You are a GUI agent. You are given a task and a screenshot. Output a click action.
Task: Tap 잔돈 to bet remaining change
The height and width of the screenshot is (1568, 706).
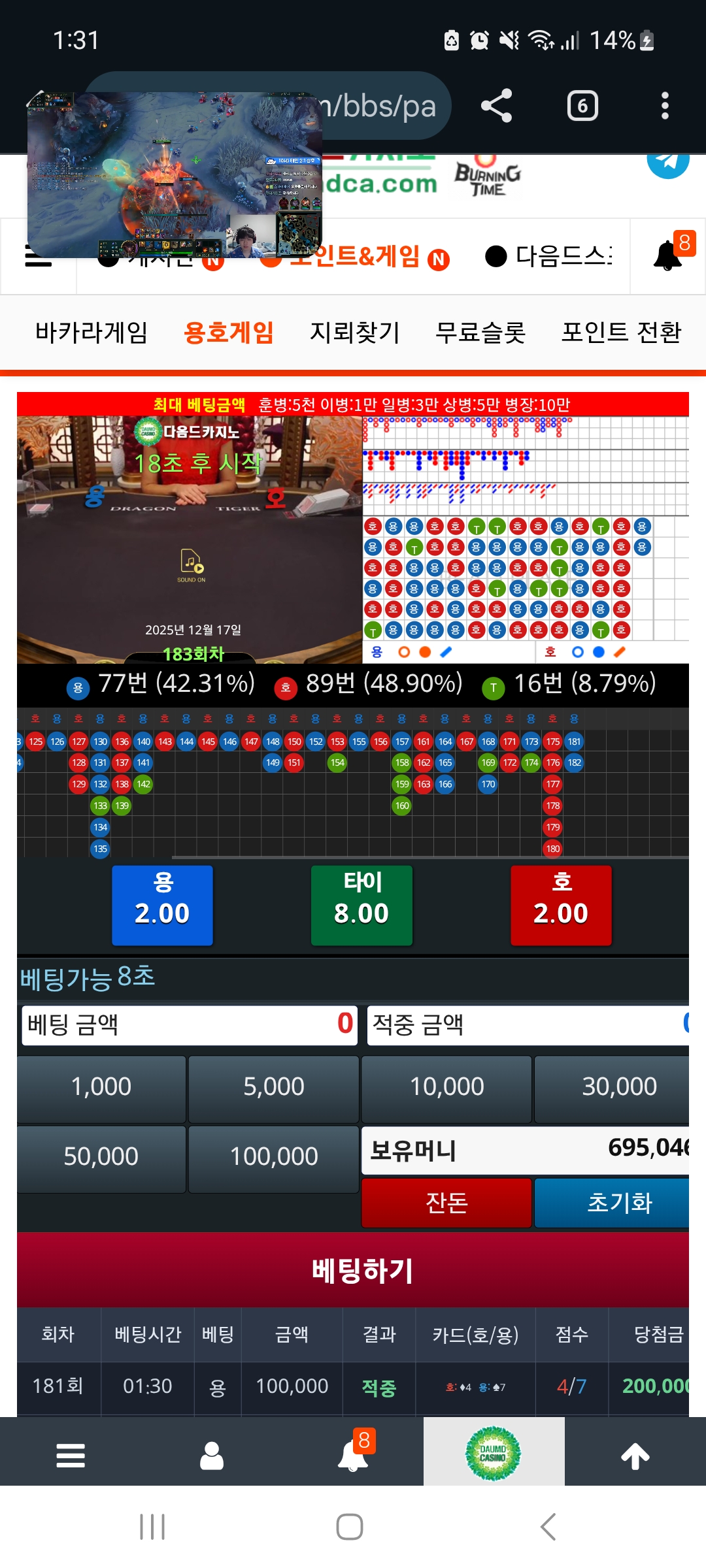[x=446, y=1203]
